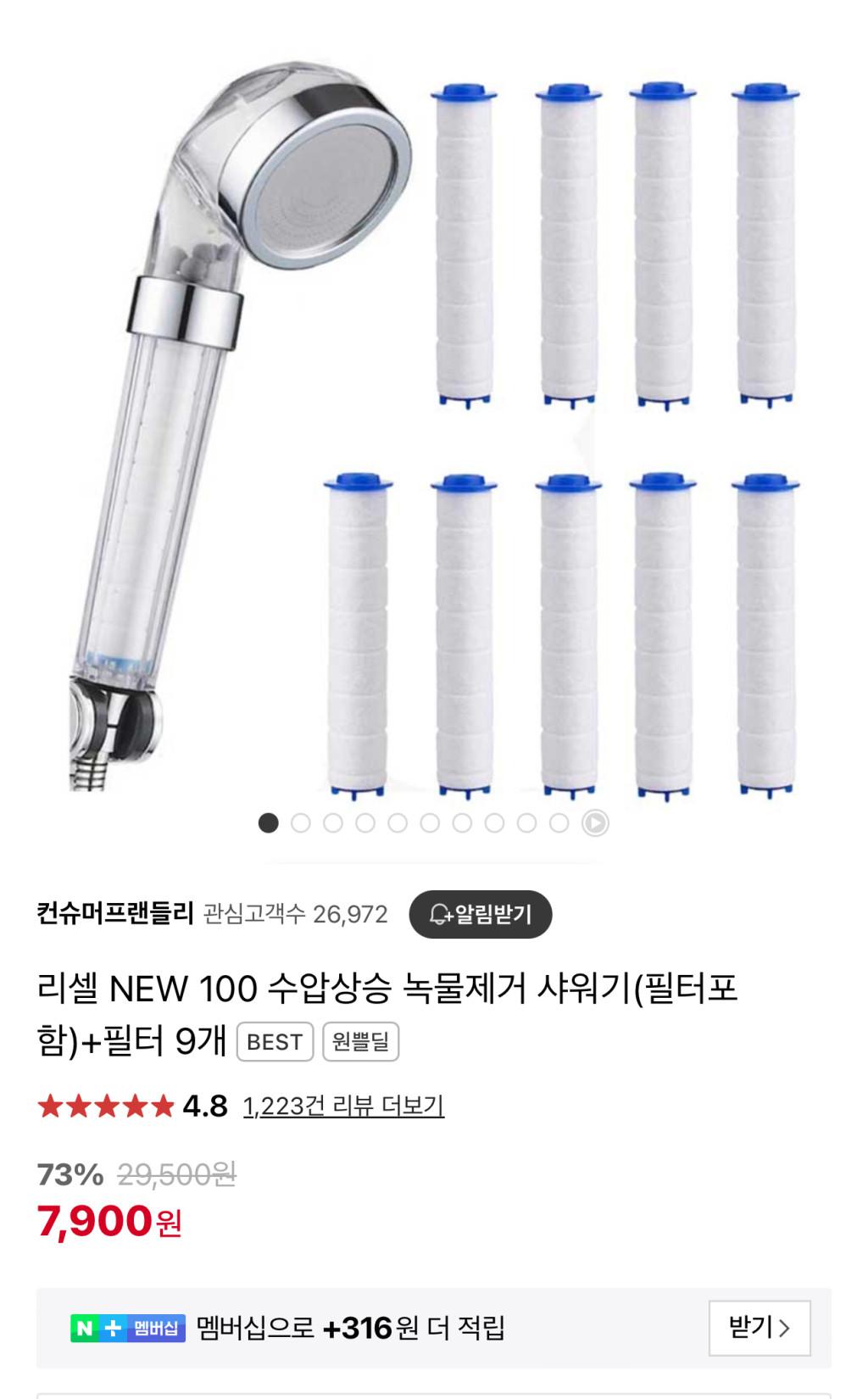
Task: Play the product video indicator
Action: (595, 823)
